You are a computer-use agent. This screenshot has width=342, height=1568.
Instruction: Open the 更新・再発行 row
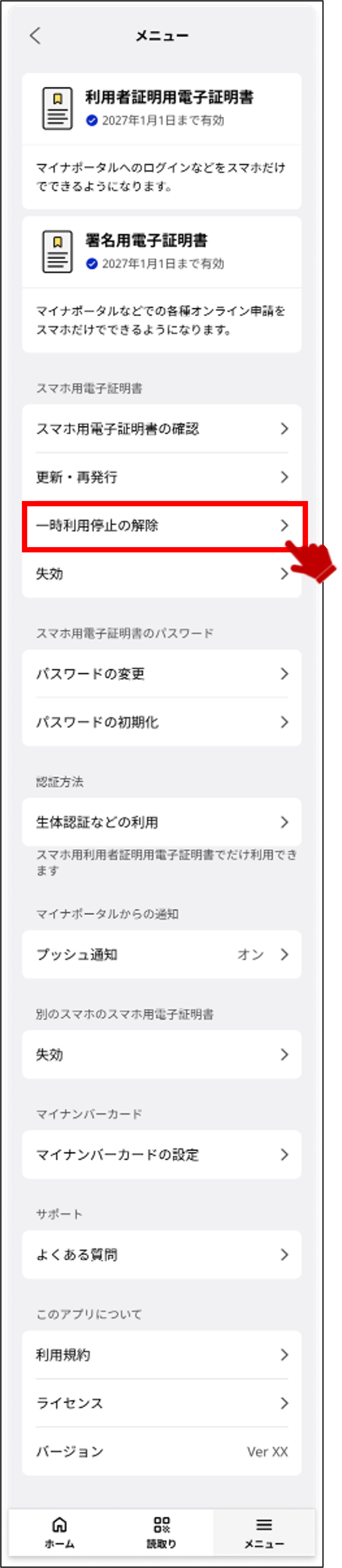click(161, 476)
